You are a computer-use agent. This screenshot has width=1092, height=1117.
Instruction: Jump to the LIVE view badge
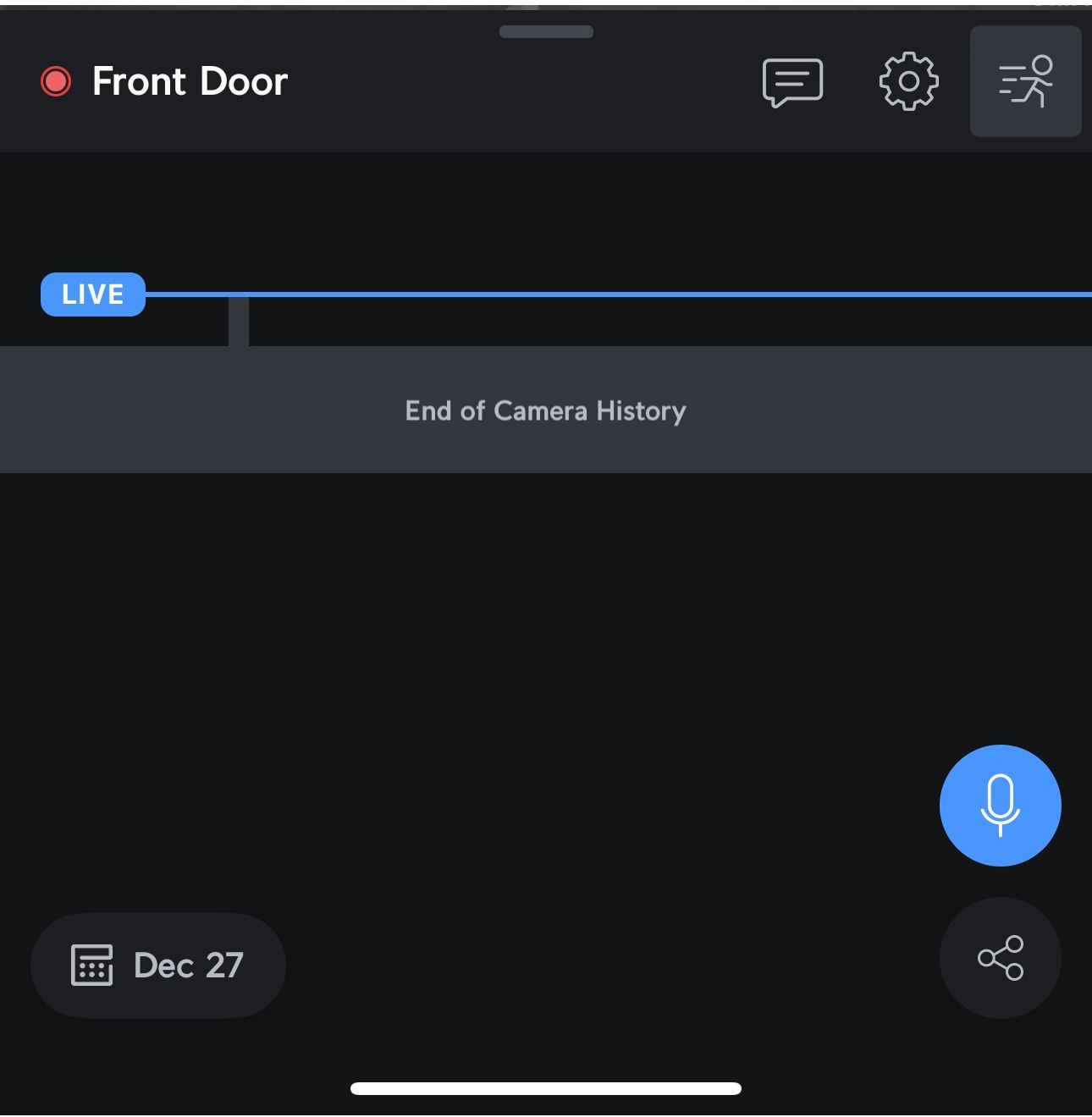click(x=93, y=294)
